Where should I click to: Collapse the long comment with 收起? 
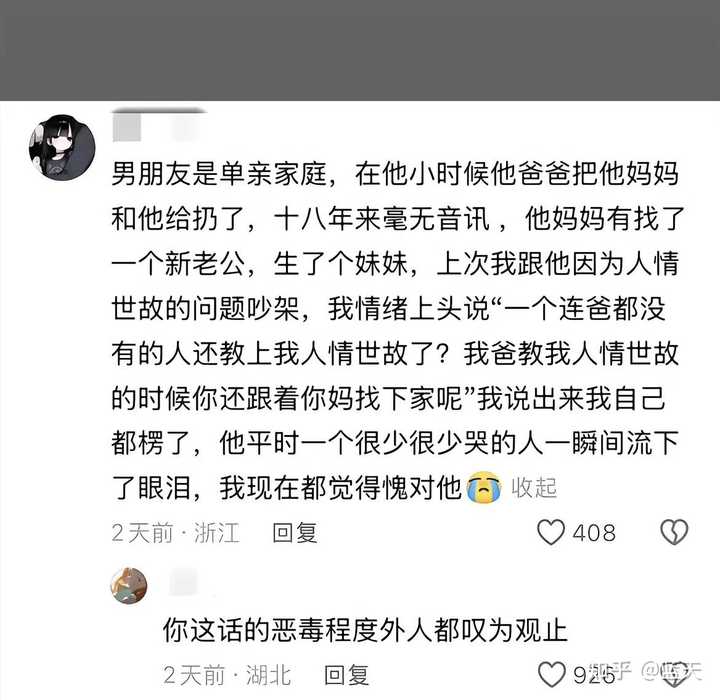pyautogui.click(x=534, y=487)
